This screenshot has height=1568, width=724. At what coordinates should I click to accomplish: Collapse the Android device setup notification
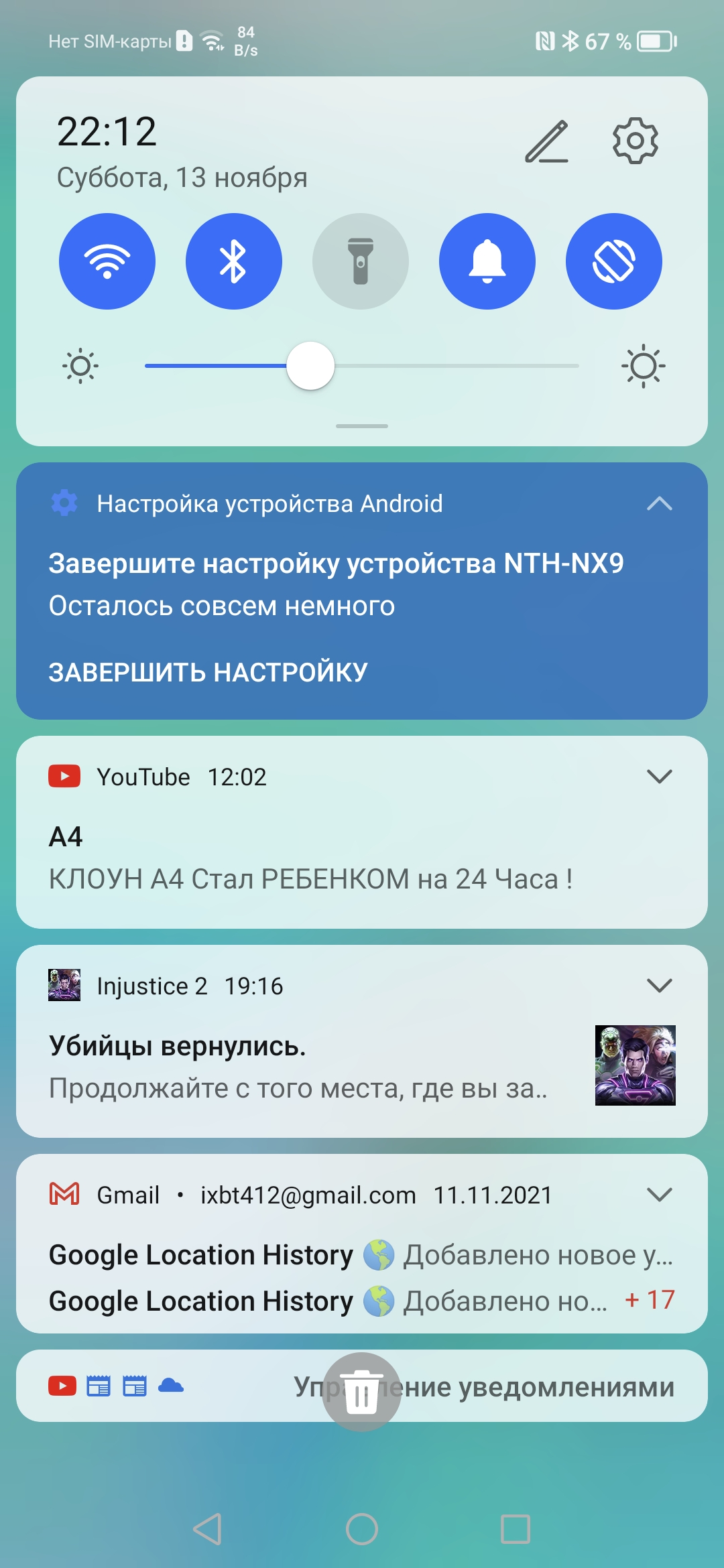660,504
